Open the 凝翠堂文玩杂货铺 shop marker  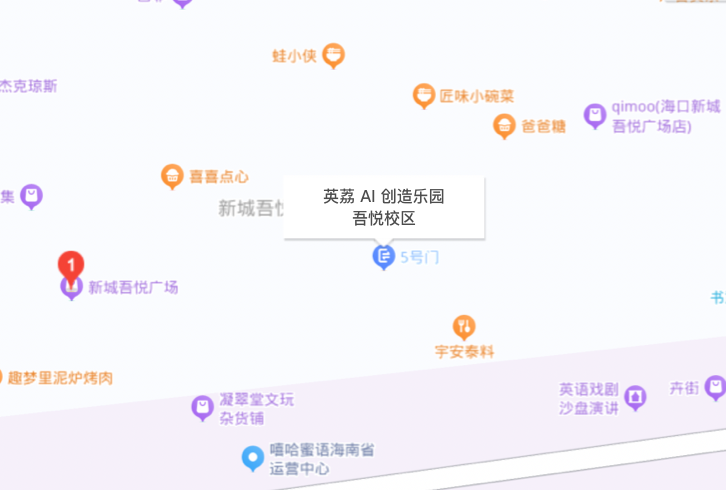202,407
